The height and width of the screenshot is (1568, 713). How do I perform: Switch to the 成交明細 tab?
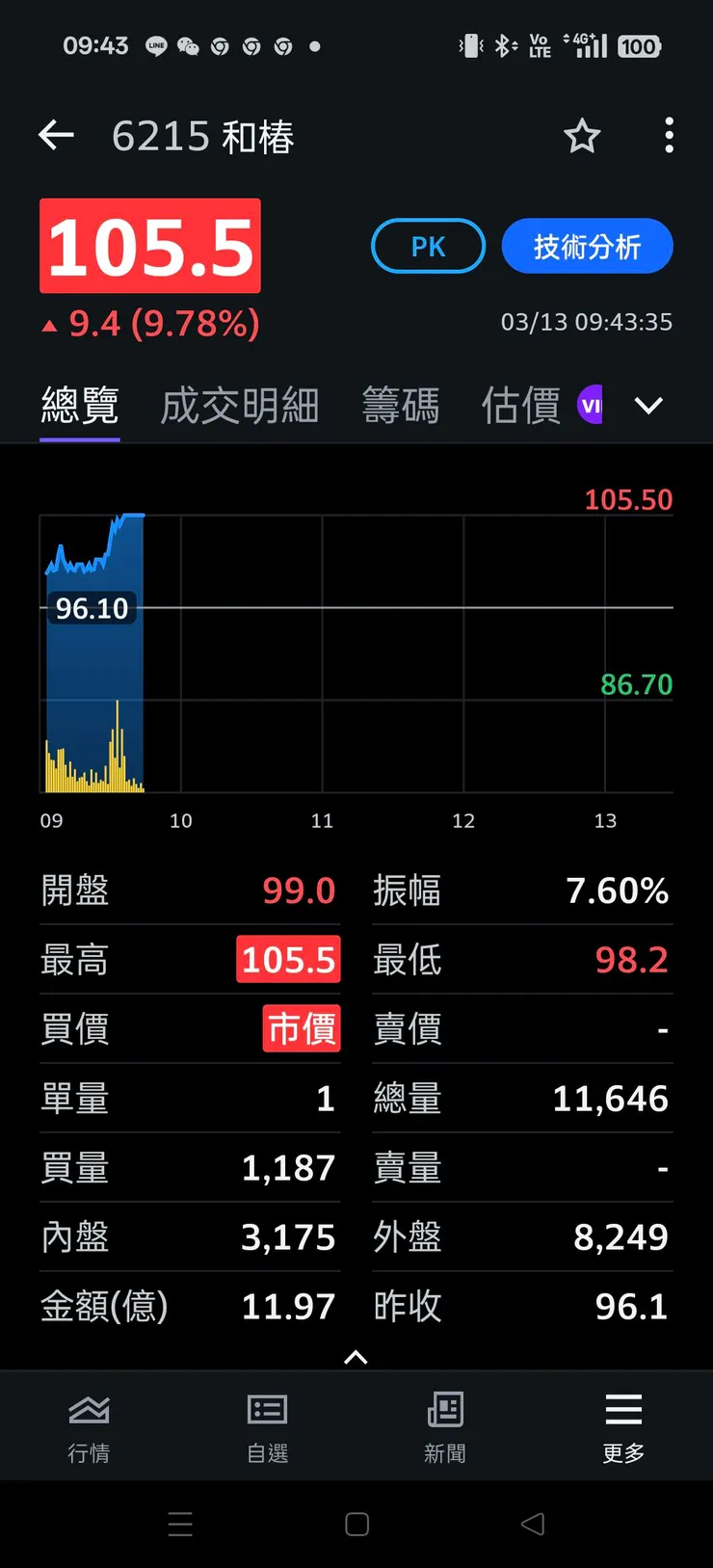[239, 406]
